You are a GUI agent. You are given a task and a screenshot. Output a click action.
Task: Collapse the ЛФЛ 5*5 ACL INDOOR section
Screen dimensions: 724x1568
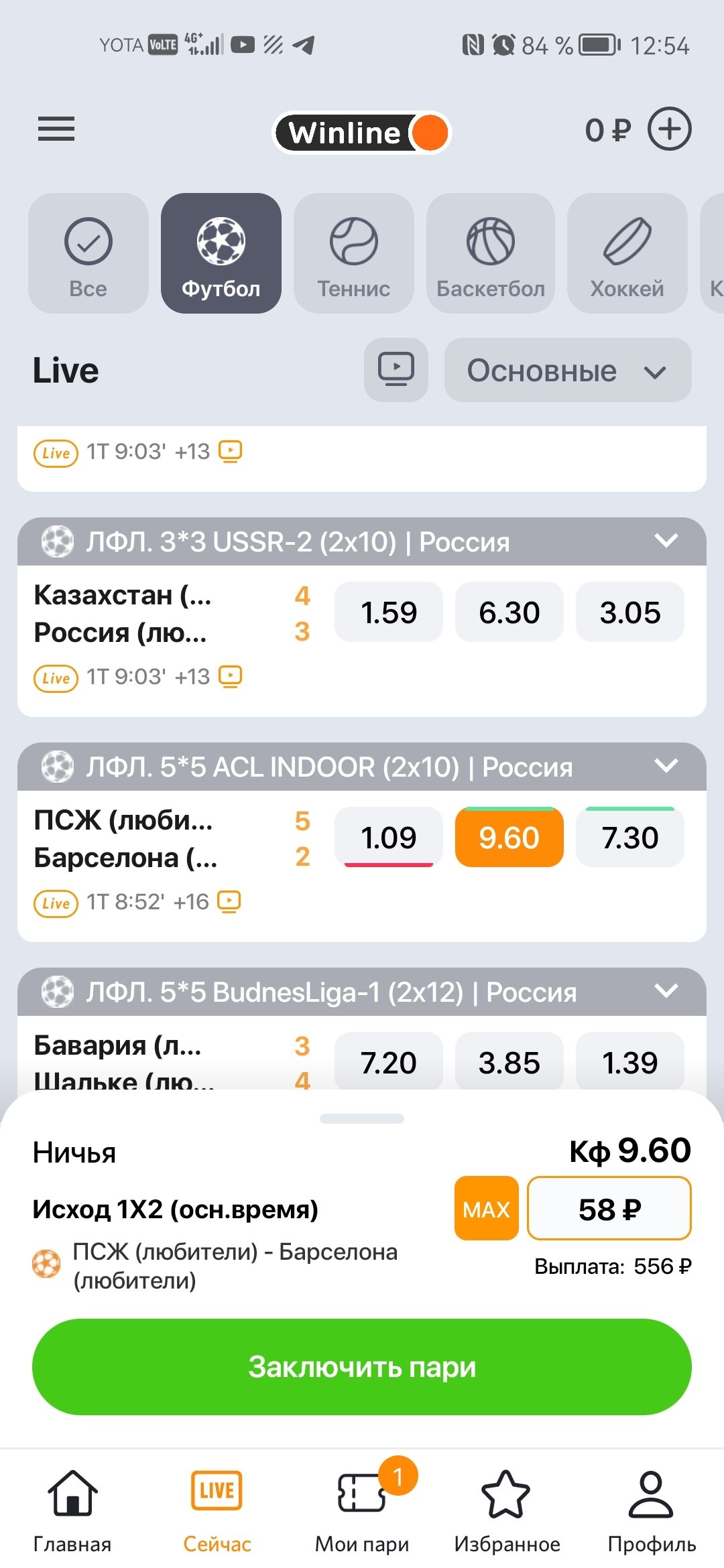666,766
